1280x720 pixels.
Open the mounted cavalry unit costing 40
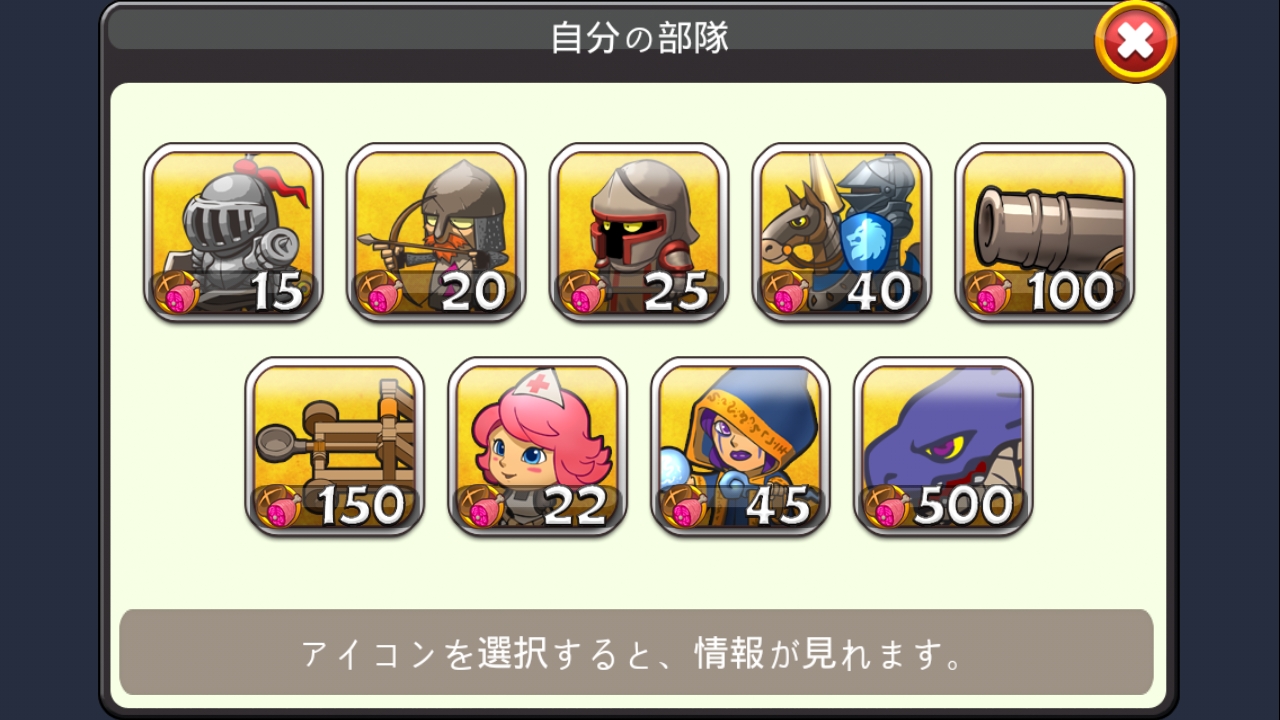tap(842, 232)
